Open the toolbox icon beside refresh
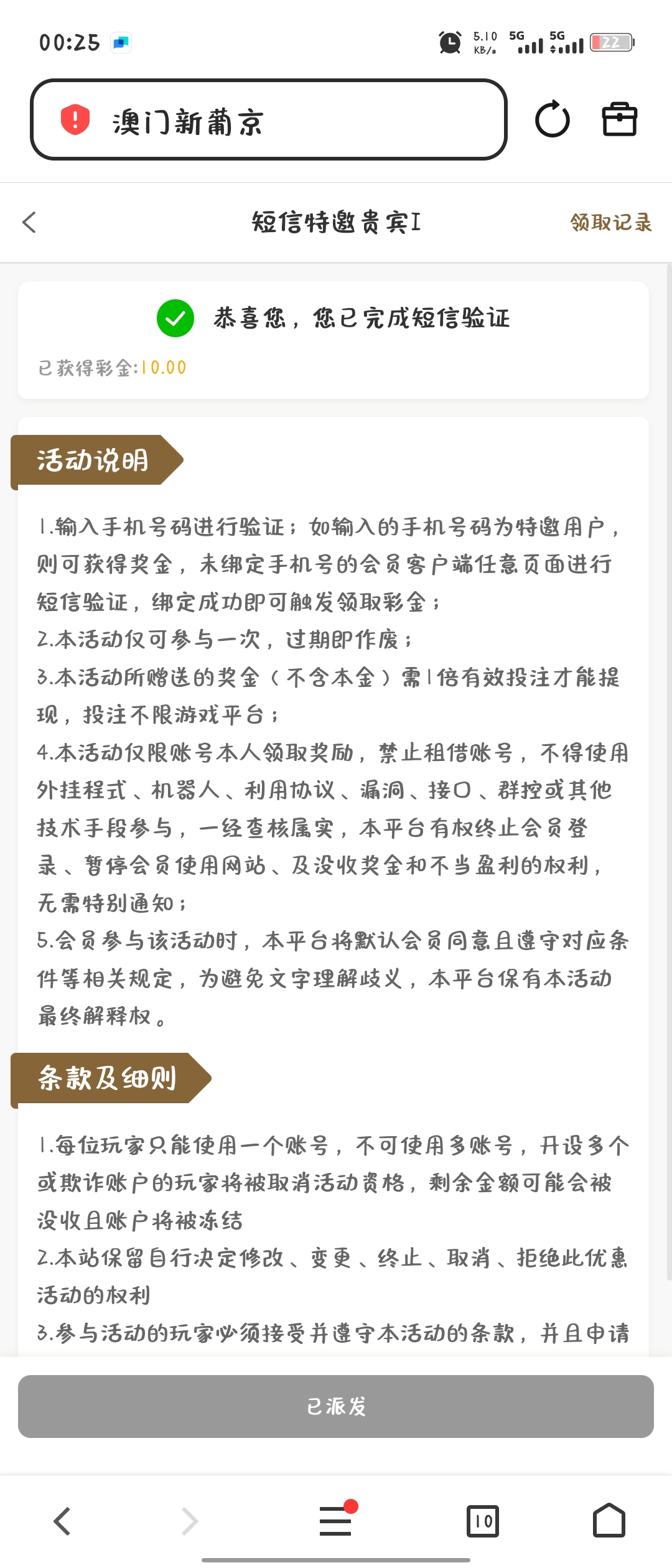The image size is (672, 1568). point(619,119)
